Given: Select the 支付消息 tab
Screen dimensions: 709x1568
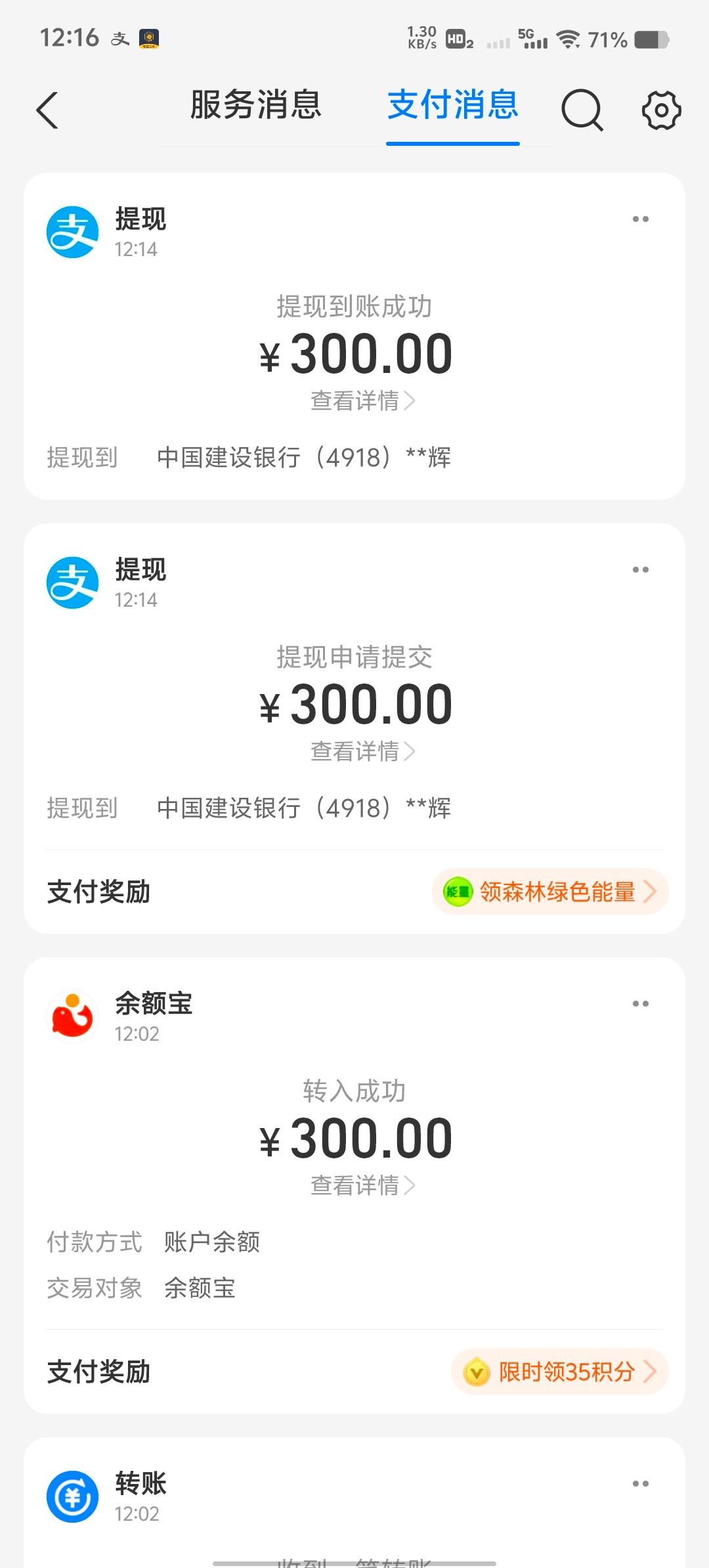Looking at the screenshot, I should [453, 105].
